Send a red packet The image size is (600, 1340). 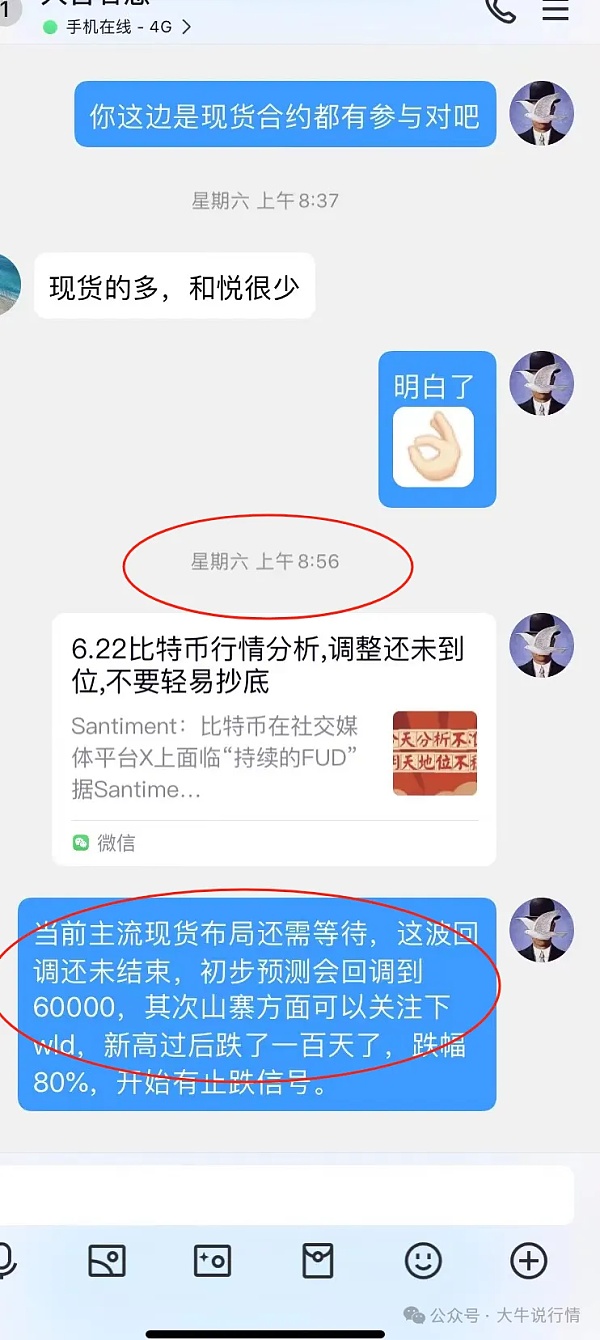318,1261
